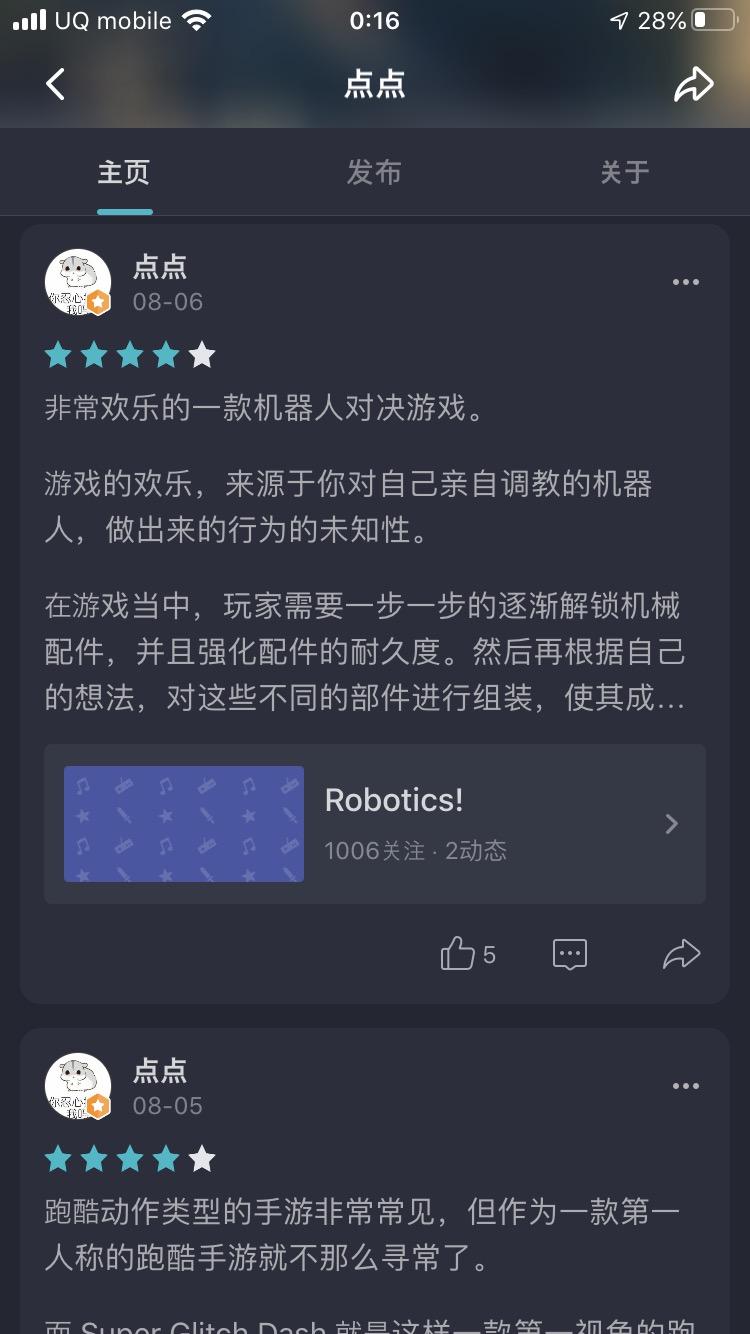Screen dimensions: 750x1334
Task: Share 点点's profile from the top bar
Action: [693, 85]
